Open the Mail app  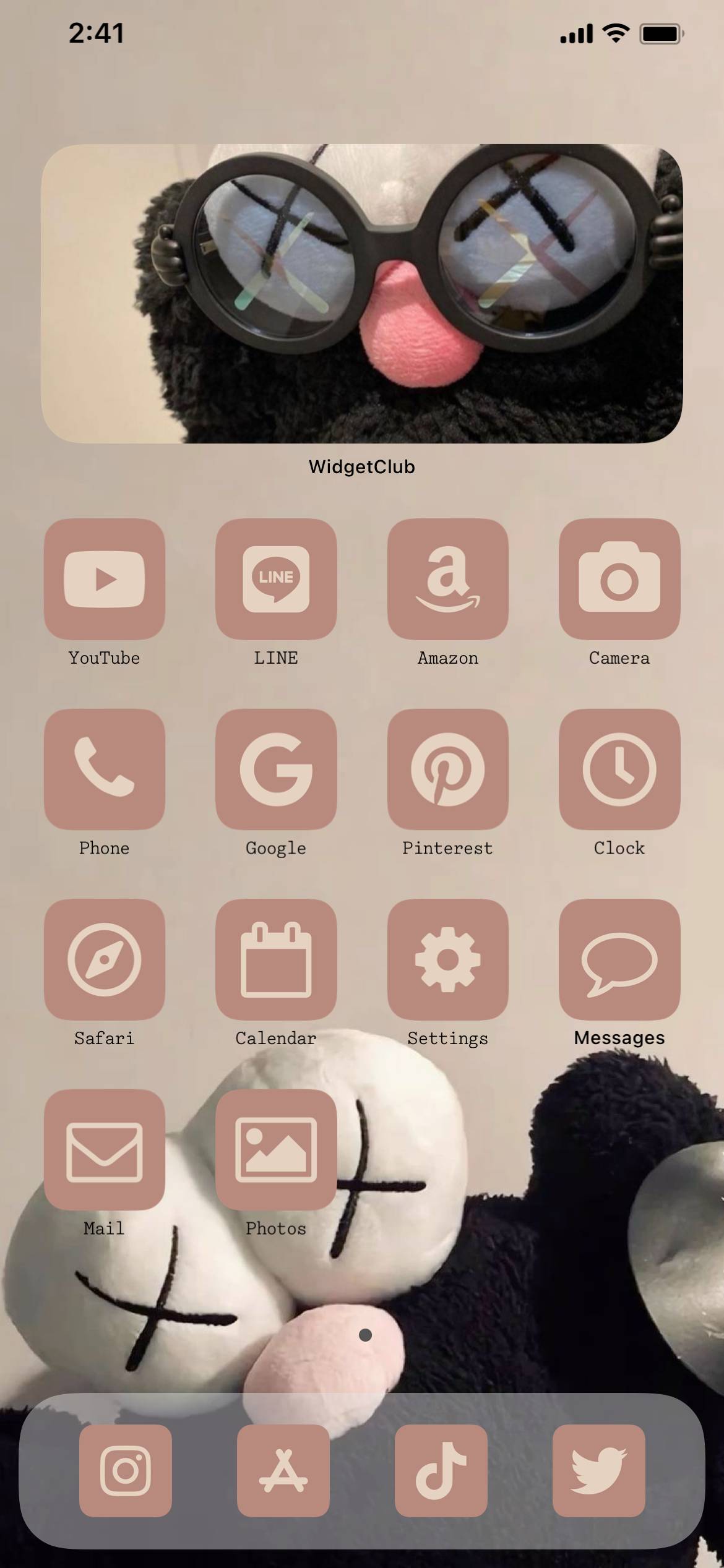[105, 1149]
